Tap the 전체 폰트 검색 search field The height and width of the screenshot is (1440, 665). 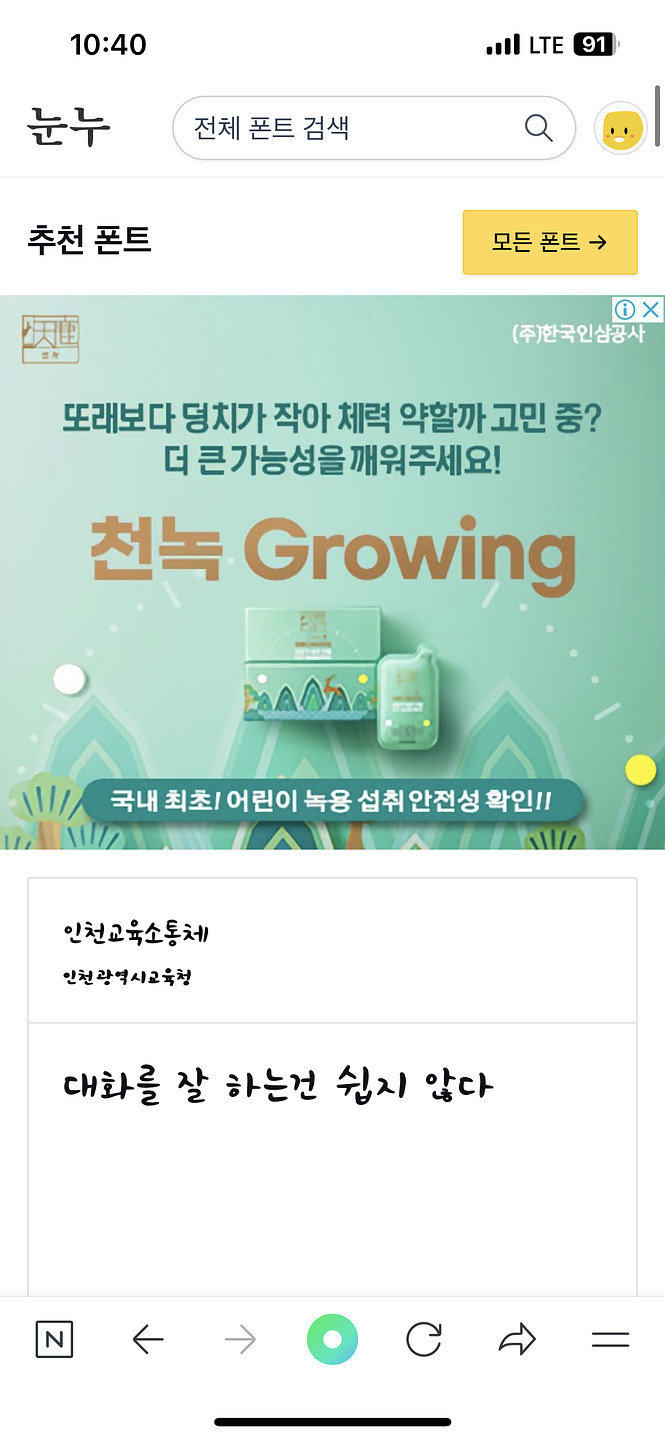pos(350,128)
